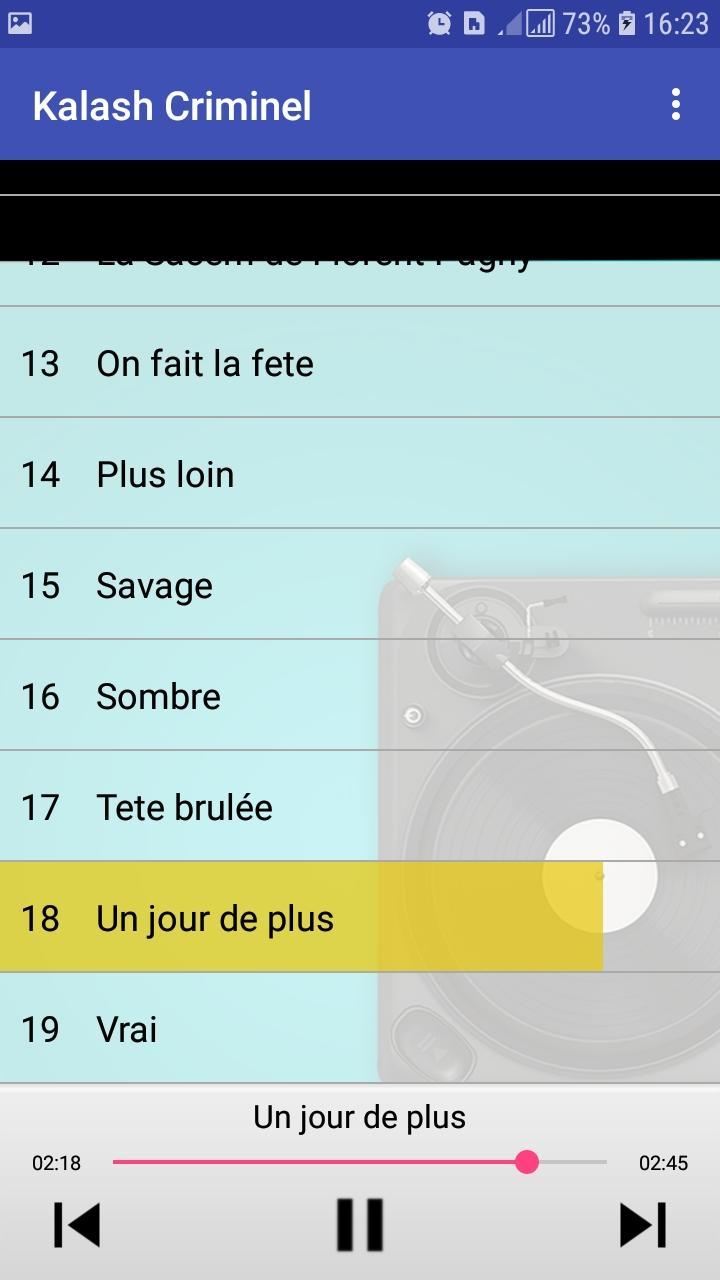This screenshot has height=1280, width=720.
Task: Tap the playback progress bar to seek
Action: click(360, 1162)
